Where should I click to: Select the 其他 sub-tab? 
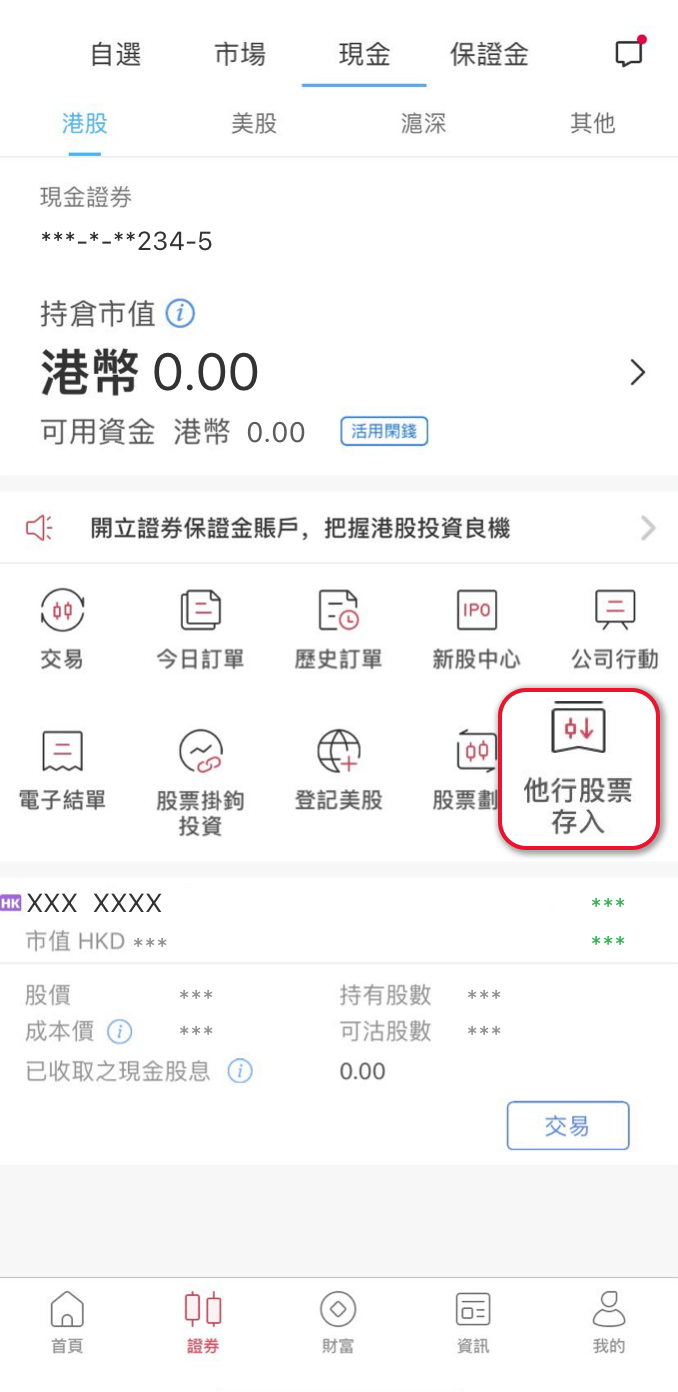[x=592, y=124]
